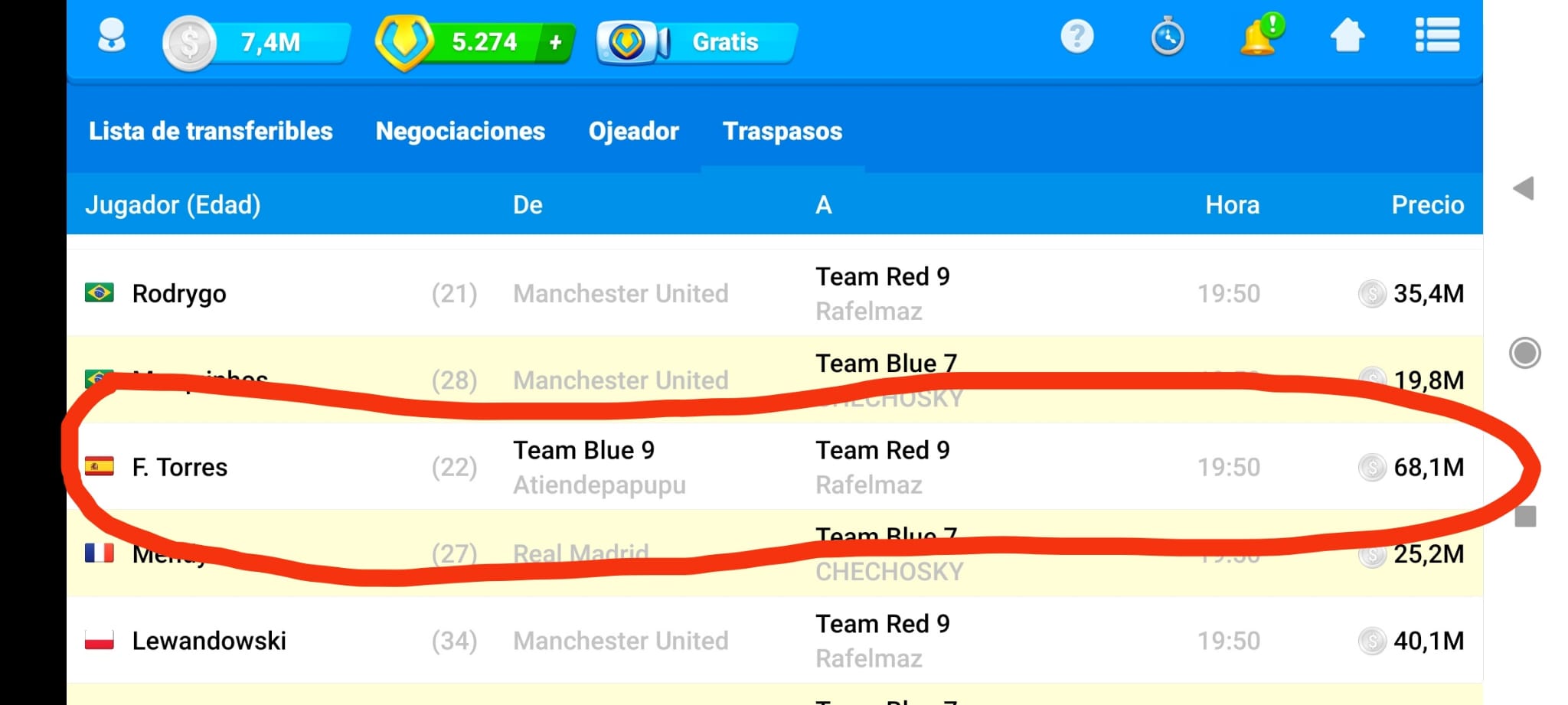The image size is (1568, 705).
Task: Tap the system home circle
Action: click(x=1524, y=353)
